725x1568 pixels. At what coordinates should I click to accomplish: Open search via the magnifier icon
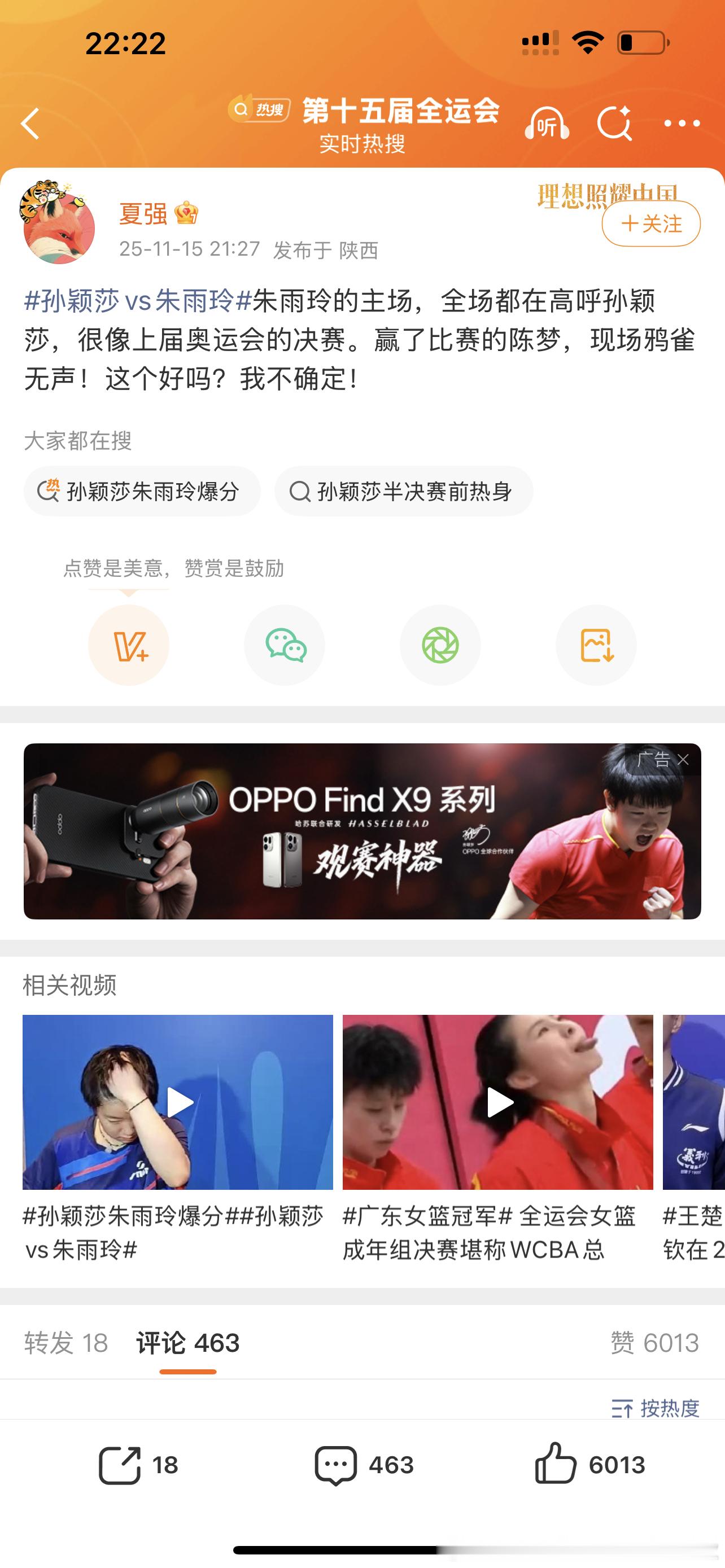[615, 122]
